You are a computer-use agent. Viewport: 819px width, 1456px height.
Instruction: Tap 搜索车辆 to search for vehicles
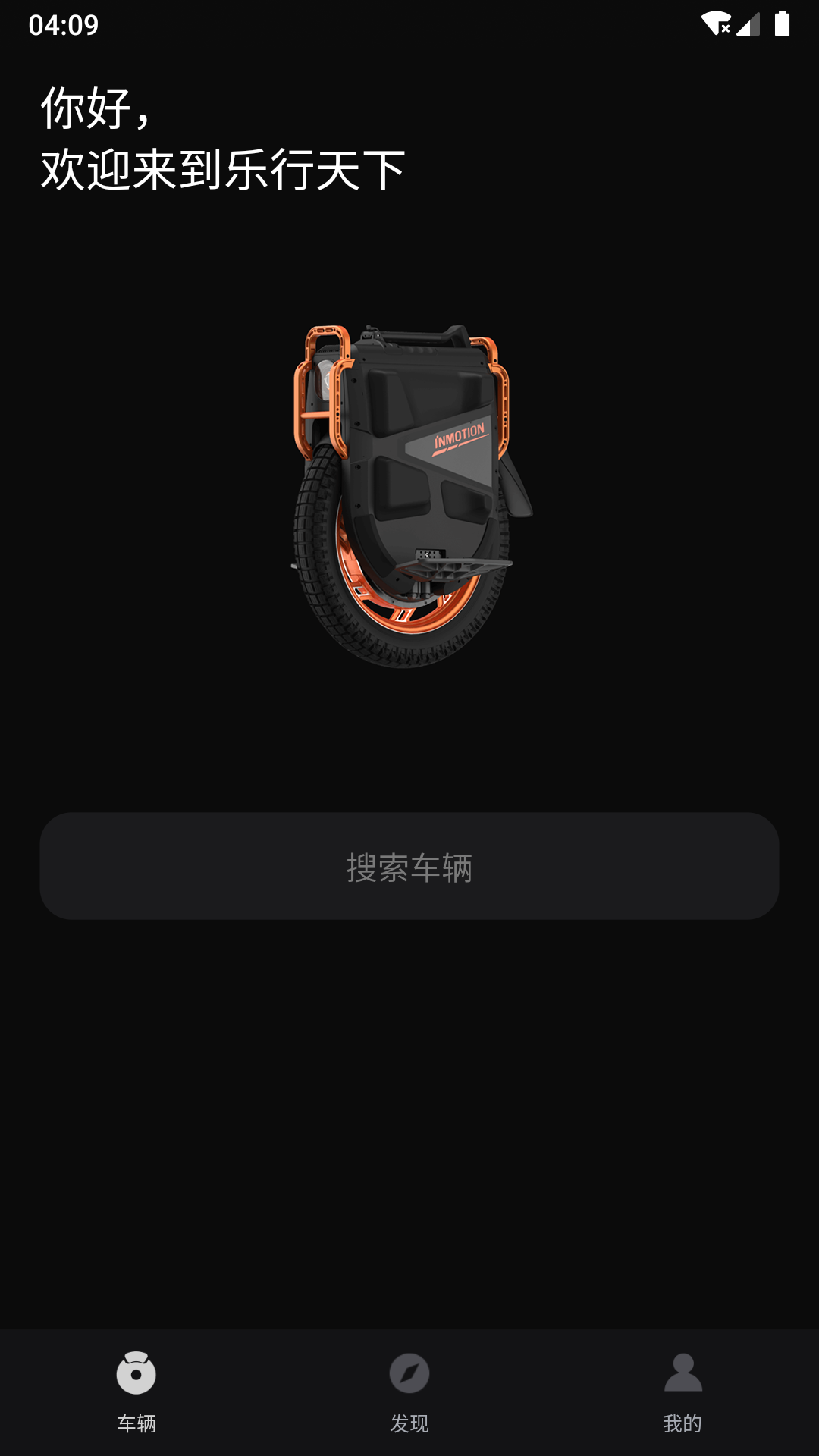(409, 871)
